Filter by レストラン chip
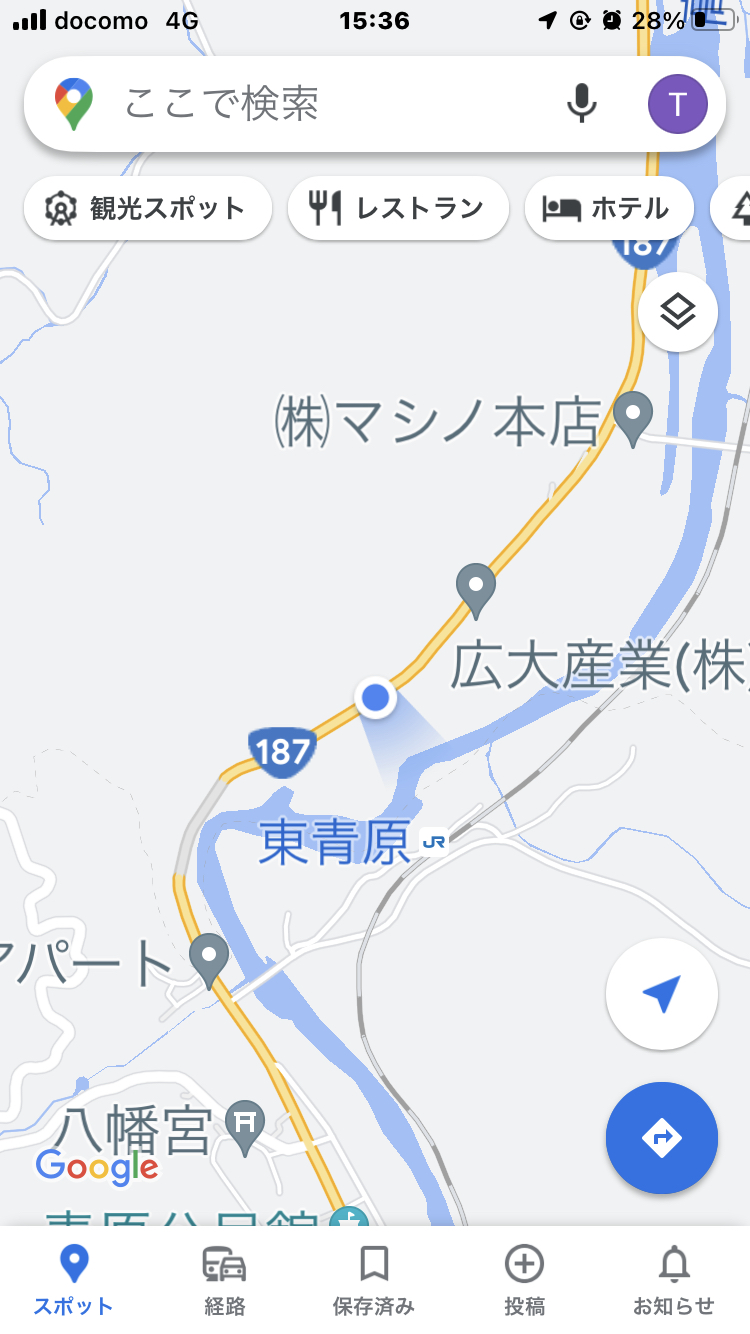Image resolution: width=750 pixels, height=1334 pixels. tap(398, 208)
